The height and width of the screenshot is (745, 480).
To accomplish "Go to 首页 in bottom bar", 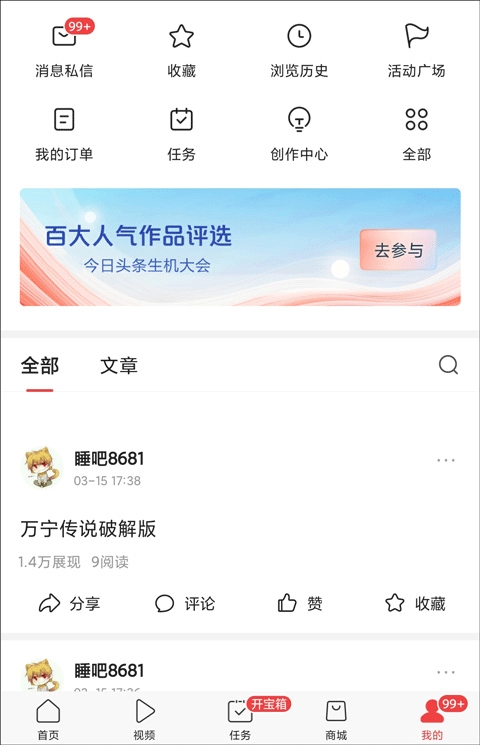I will point(48,719).
